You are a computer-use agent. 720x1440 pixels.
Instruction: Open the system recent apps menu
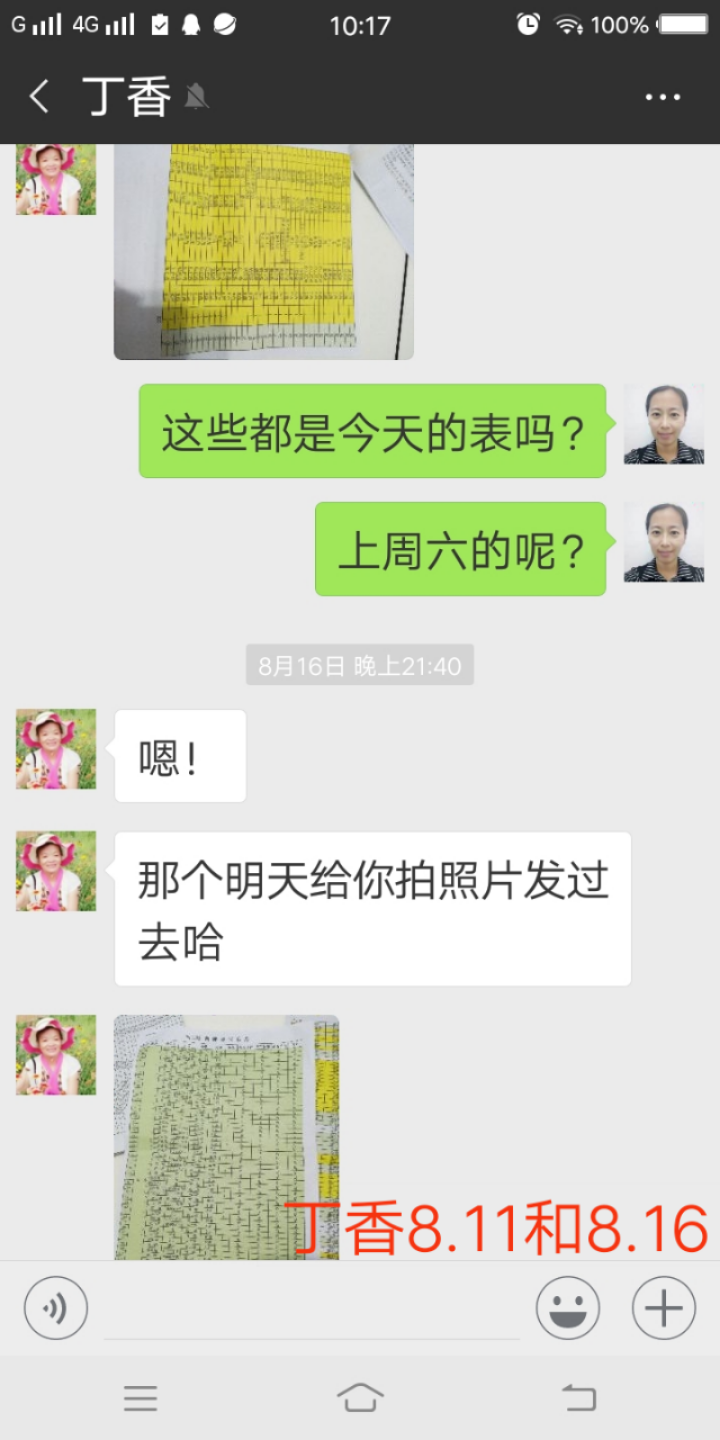click(x=140, y=1397)
